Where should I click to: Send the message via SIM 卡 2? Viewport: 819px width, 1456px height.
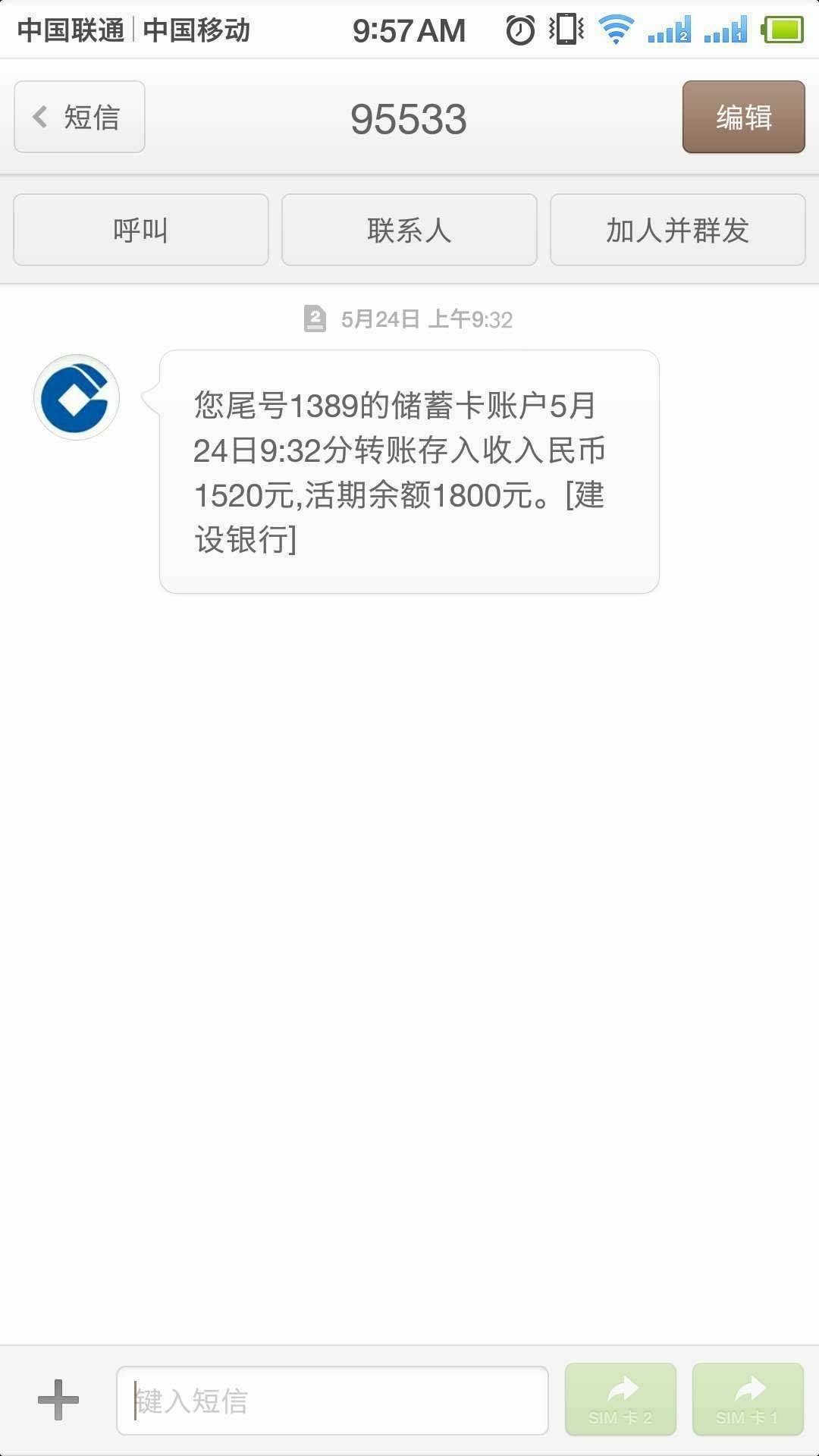[620, 1399]
